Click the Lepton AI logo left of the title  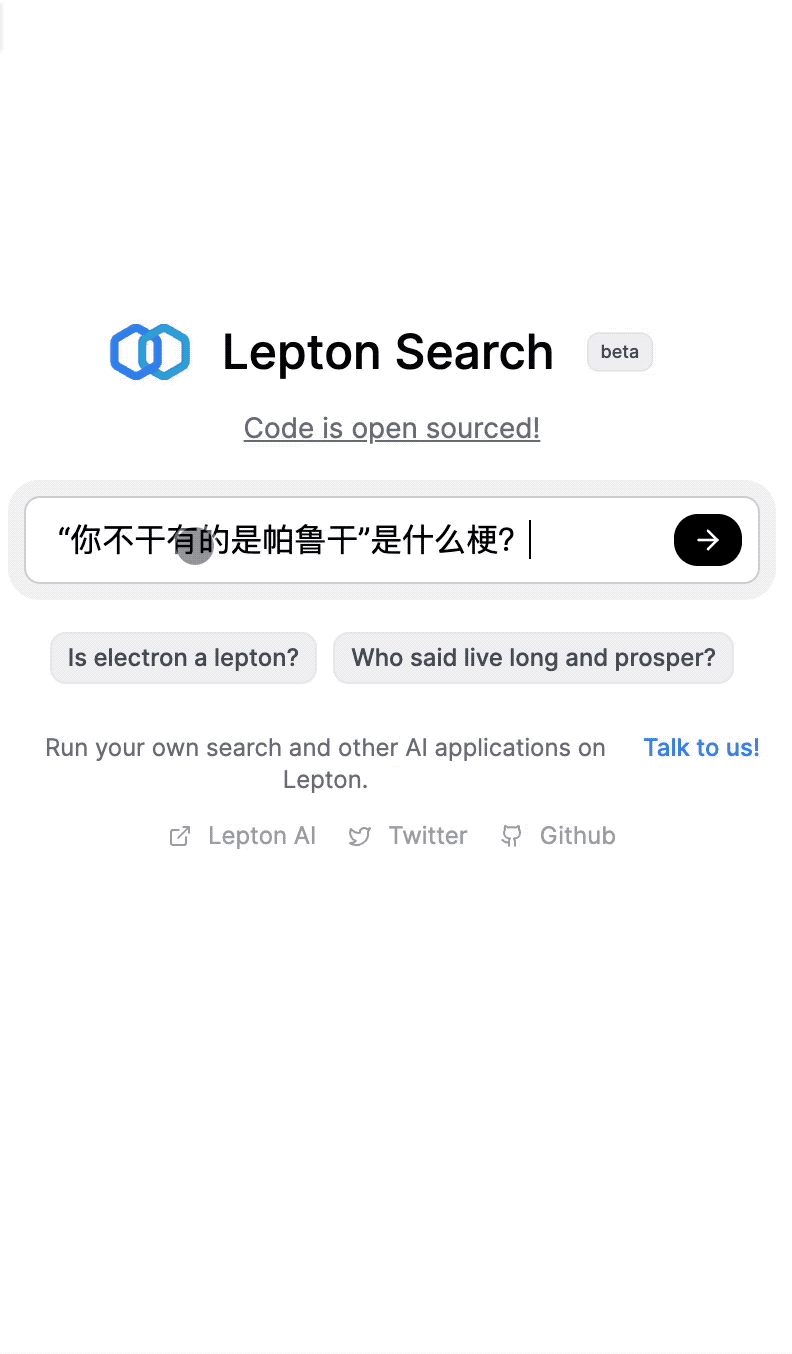point(149,351)
